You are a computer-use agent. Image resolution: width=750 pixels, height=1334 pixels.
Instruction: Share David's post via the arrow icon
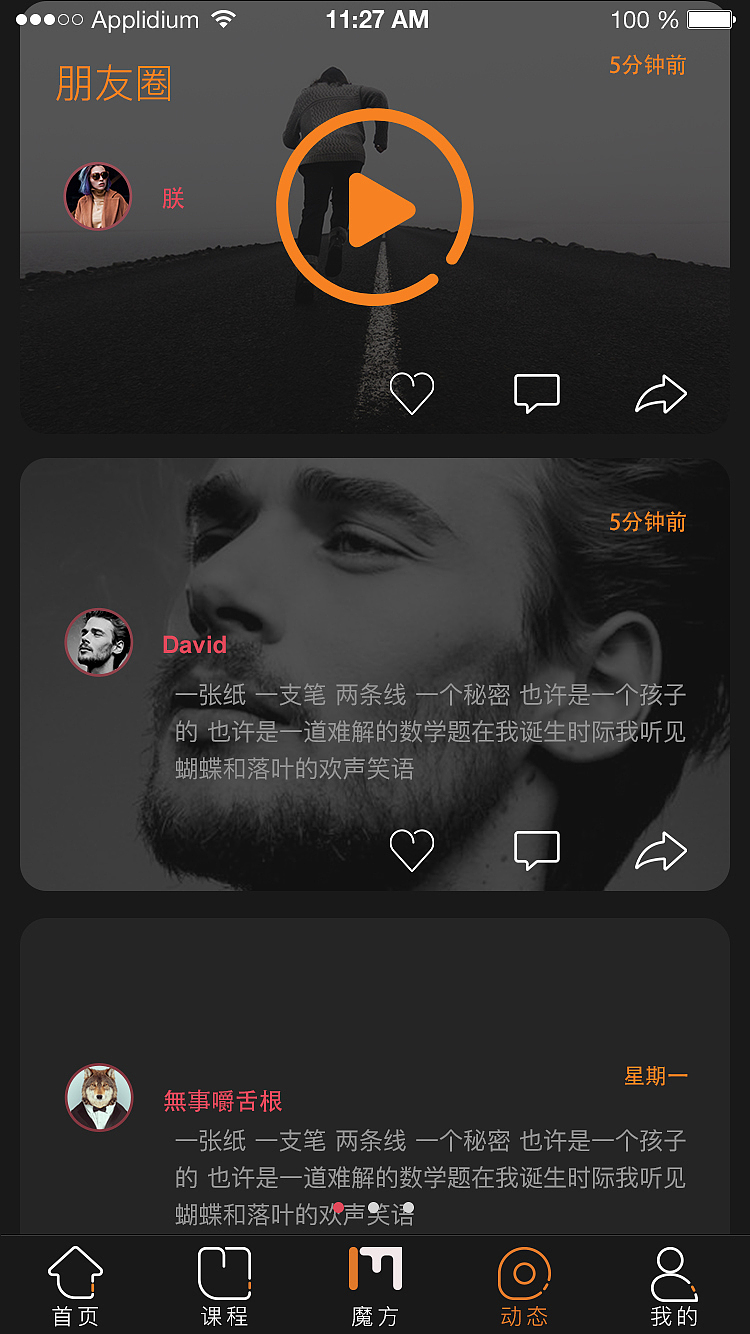tap(660, 847)
